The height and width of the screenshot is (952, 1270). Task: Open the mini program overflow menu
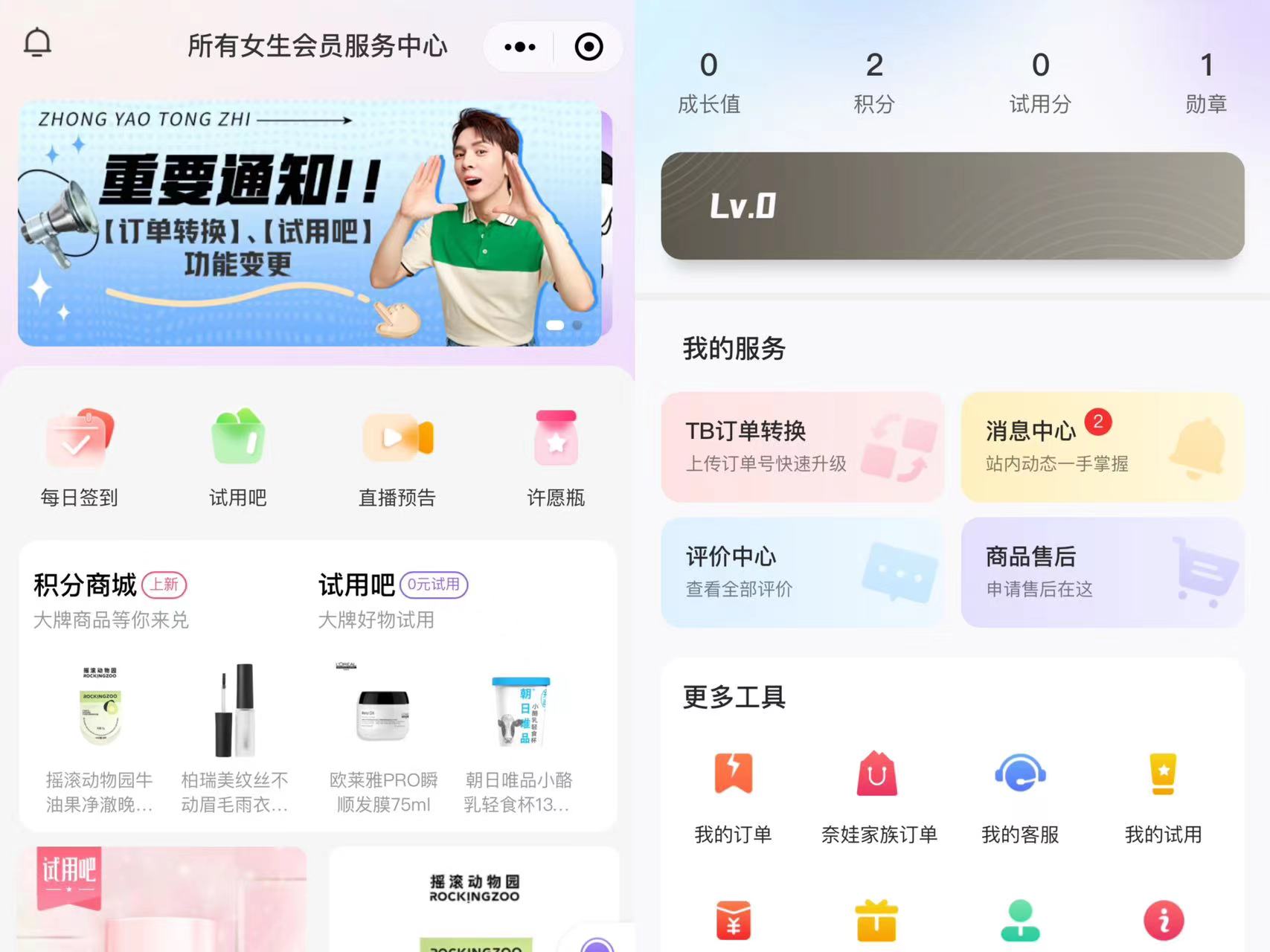click(519, 47)
